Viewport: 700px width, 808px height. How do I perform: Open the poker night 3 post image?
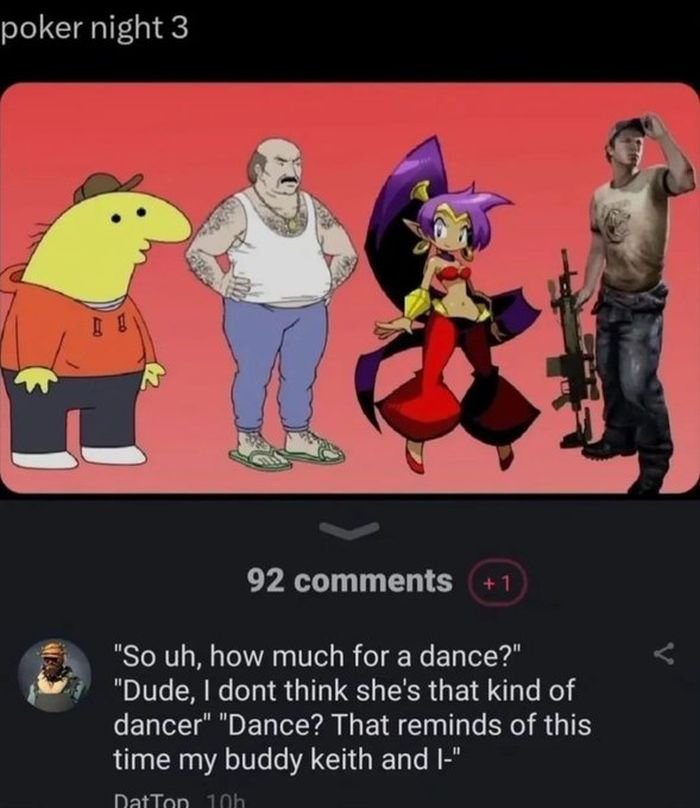(x=350, y=288)
